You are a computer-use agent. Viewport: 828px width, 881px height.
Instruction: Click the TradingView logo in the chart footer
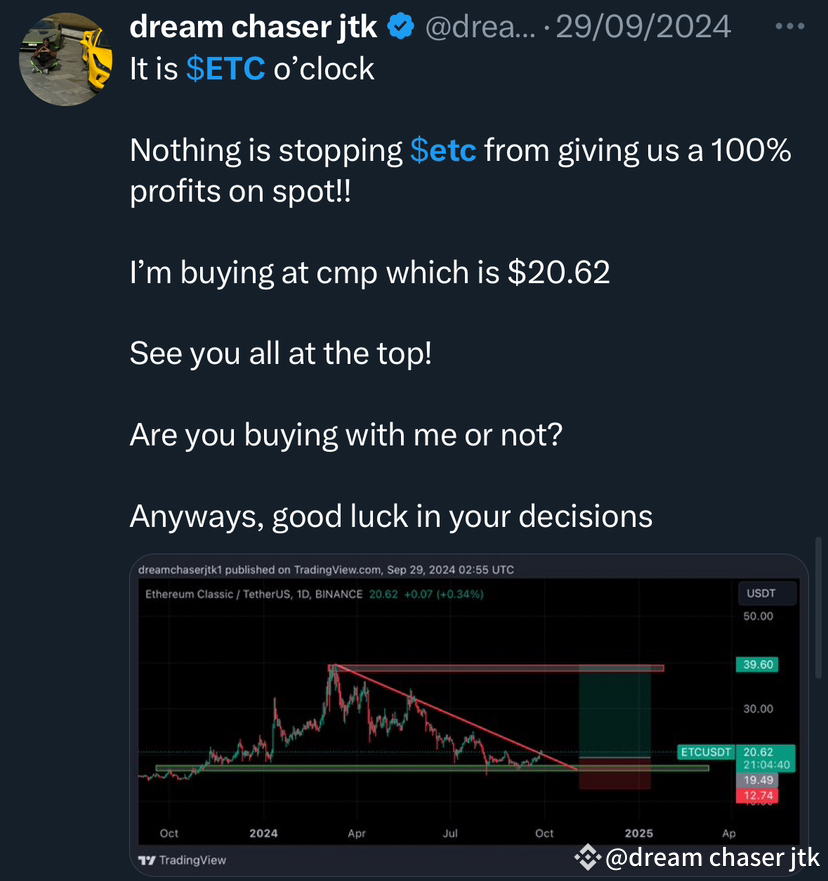[178, 859]
